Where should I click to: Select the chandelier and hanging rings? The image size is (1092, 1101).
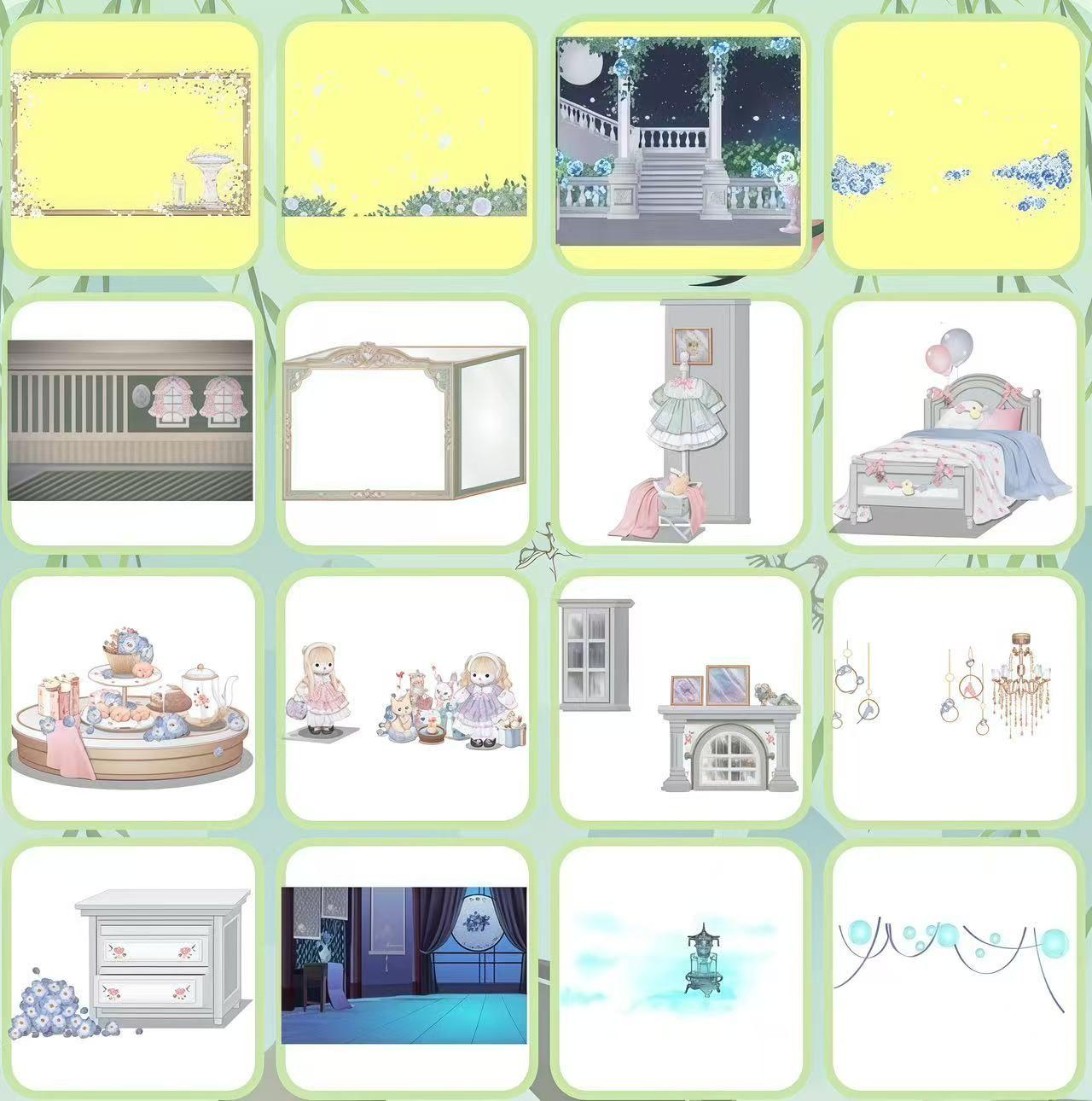955,698
